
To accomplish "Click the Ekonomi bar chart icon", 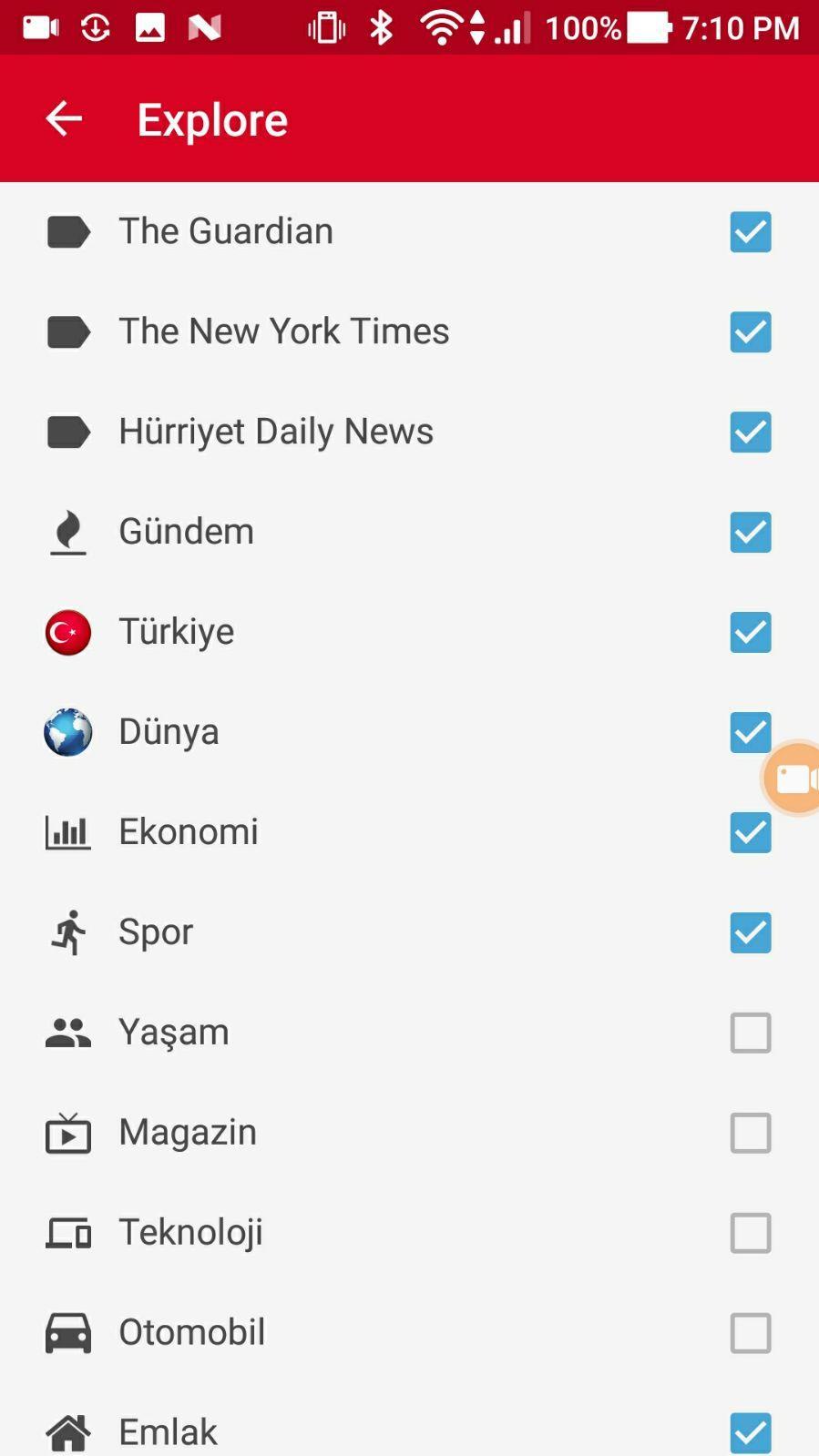I will pos(67,831).
